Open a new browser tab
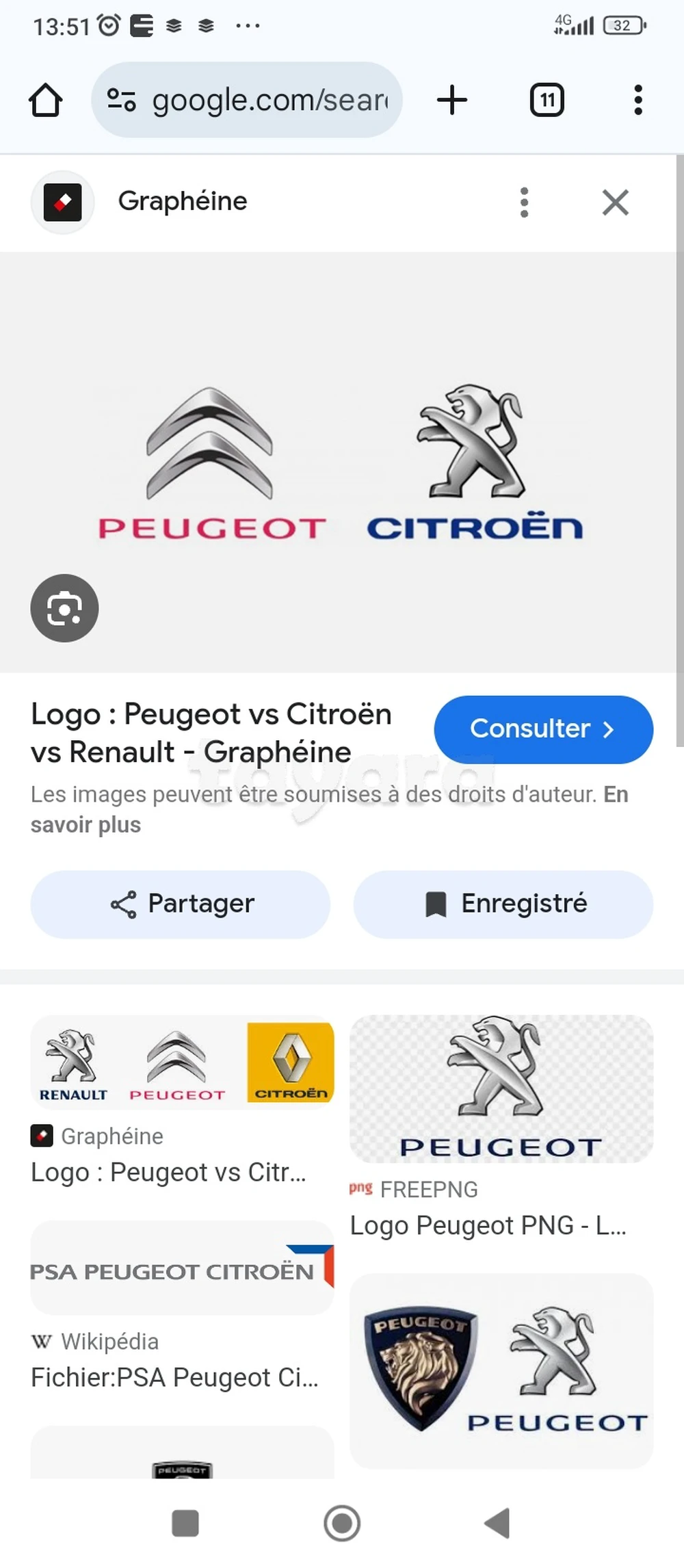The width and height of the screenshot is (684, 1568). 452,101
